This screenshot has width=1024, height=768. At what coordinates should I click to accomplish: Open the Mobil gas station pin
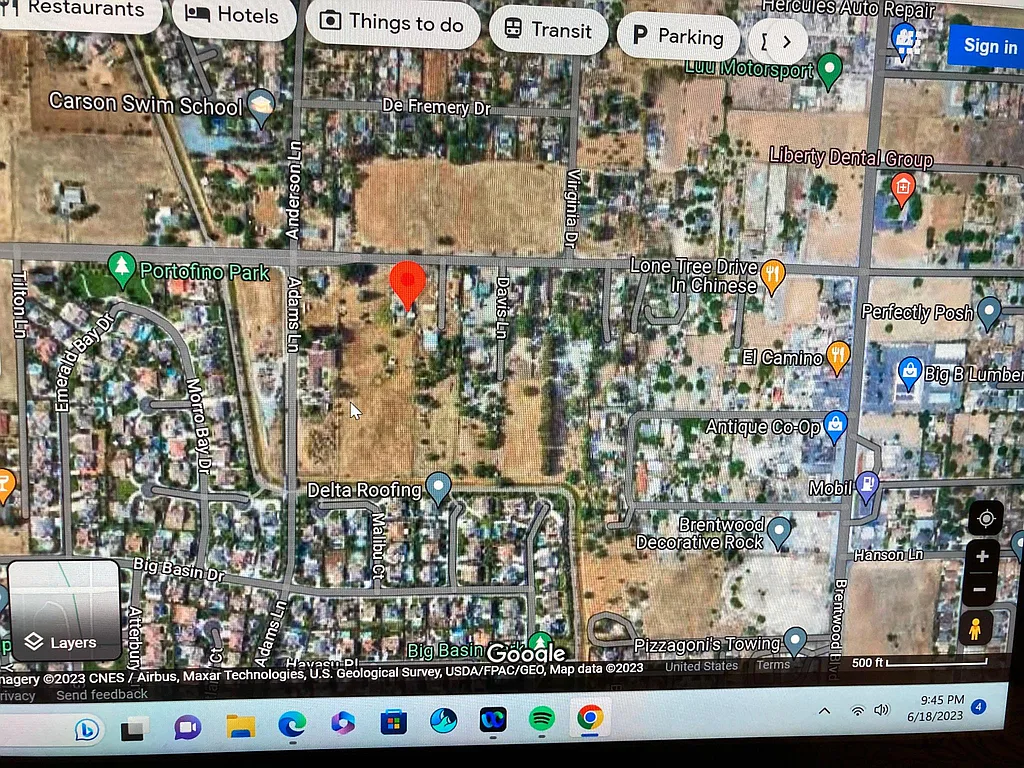[x=867, y=486]
